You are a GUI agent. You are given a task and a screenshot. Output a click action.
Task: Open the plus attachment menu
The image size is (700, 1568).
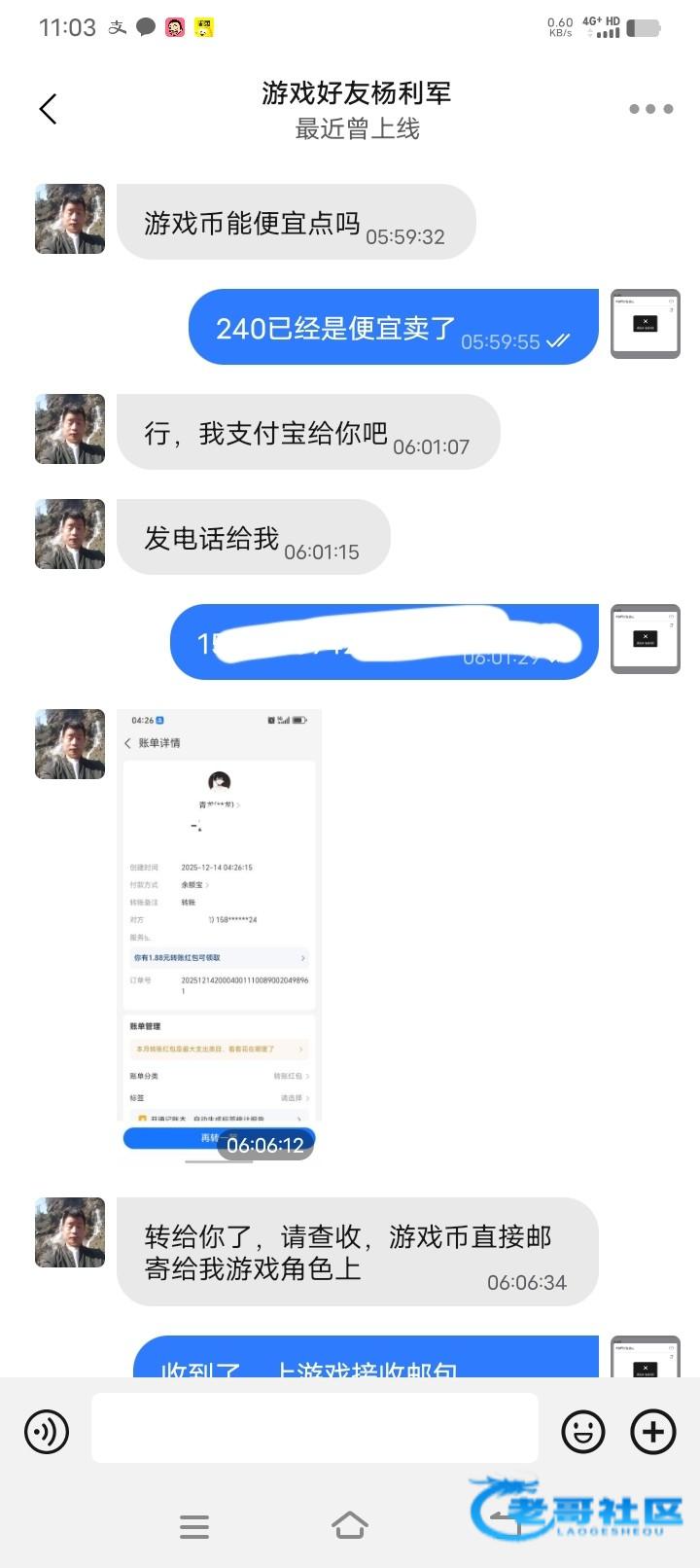click(x=653, y=1431)
